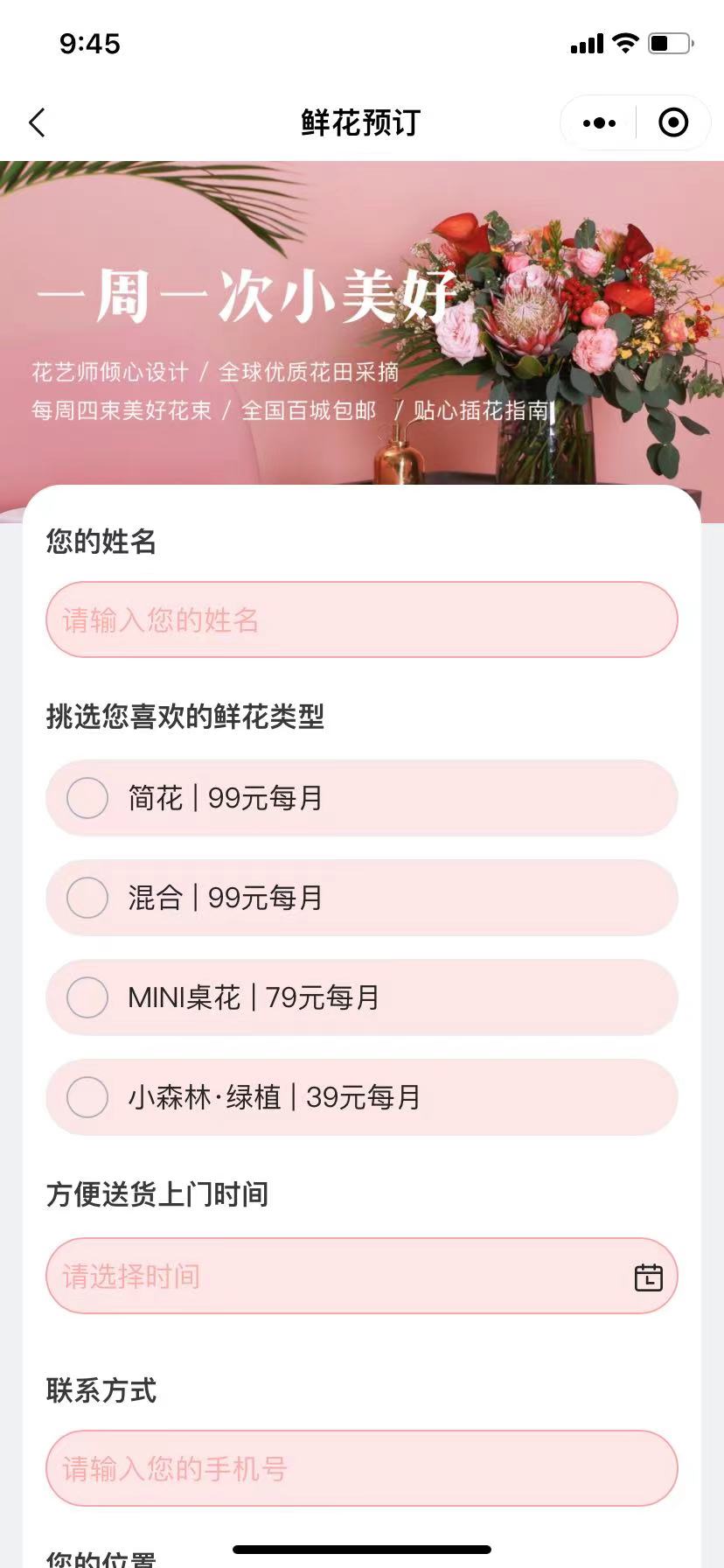Focus the 请输入您的姓名 name field
724x1568 pixels.
[361, 619]
